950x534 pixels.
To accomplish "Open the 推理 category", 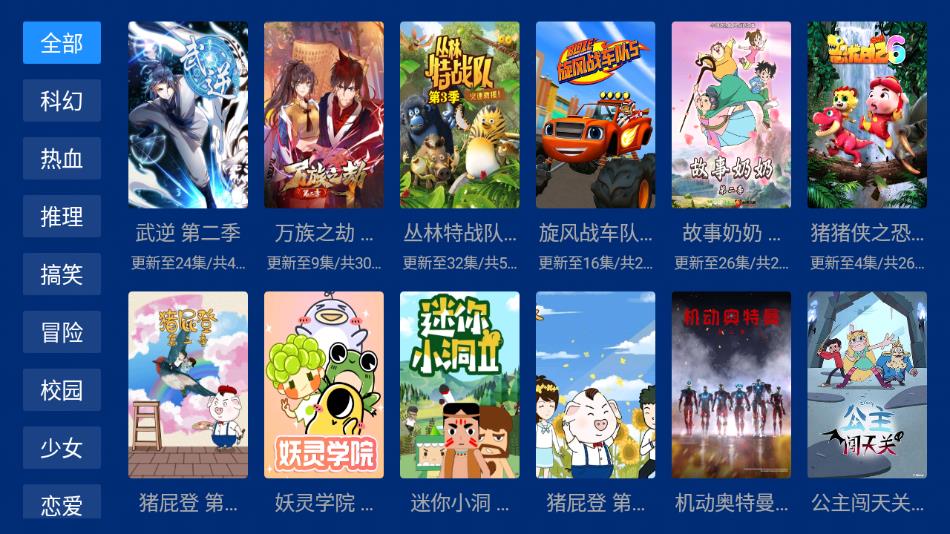I will (x=62, y=217).
